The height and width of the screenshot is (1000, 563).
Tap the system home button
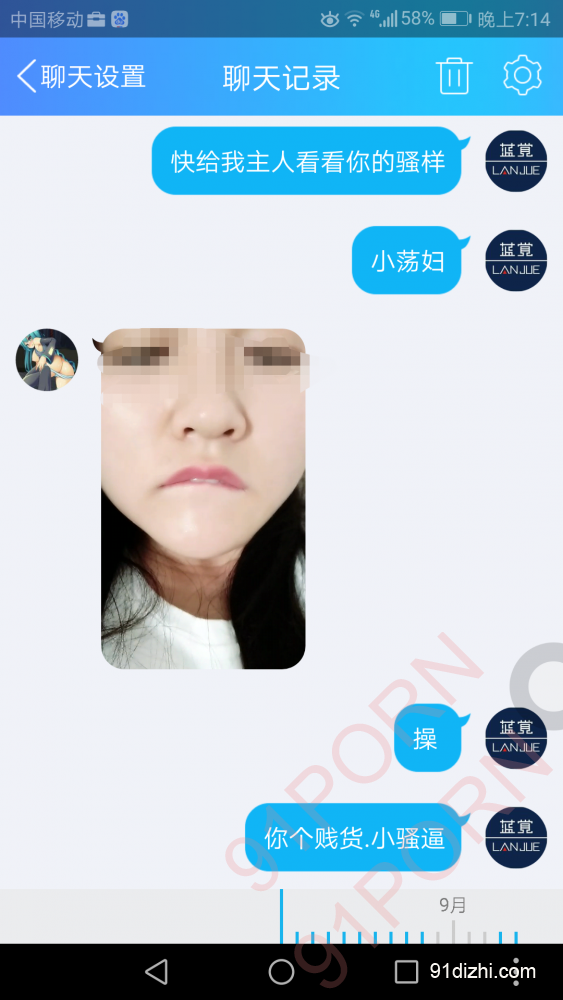pos(281,971)
